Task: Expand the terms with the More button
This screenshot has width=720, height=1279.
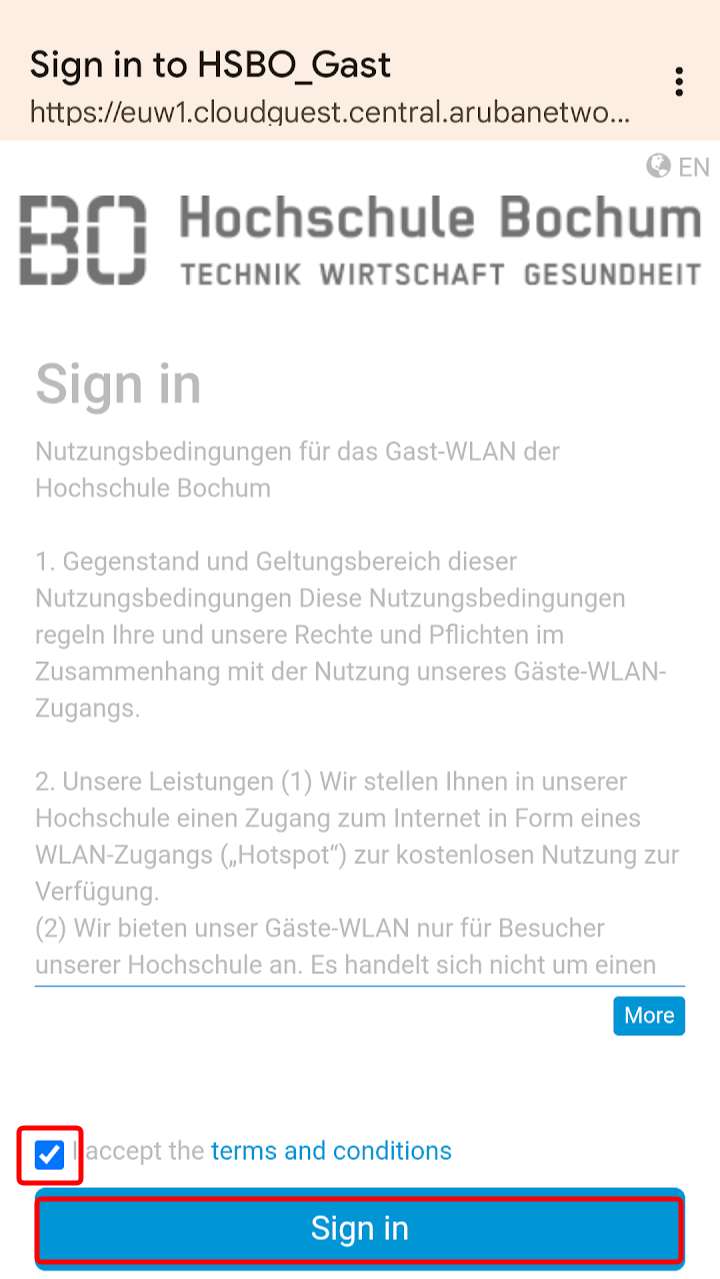Action: [649, 1016]
